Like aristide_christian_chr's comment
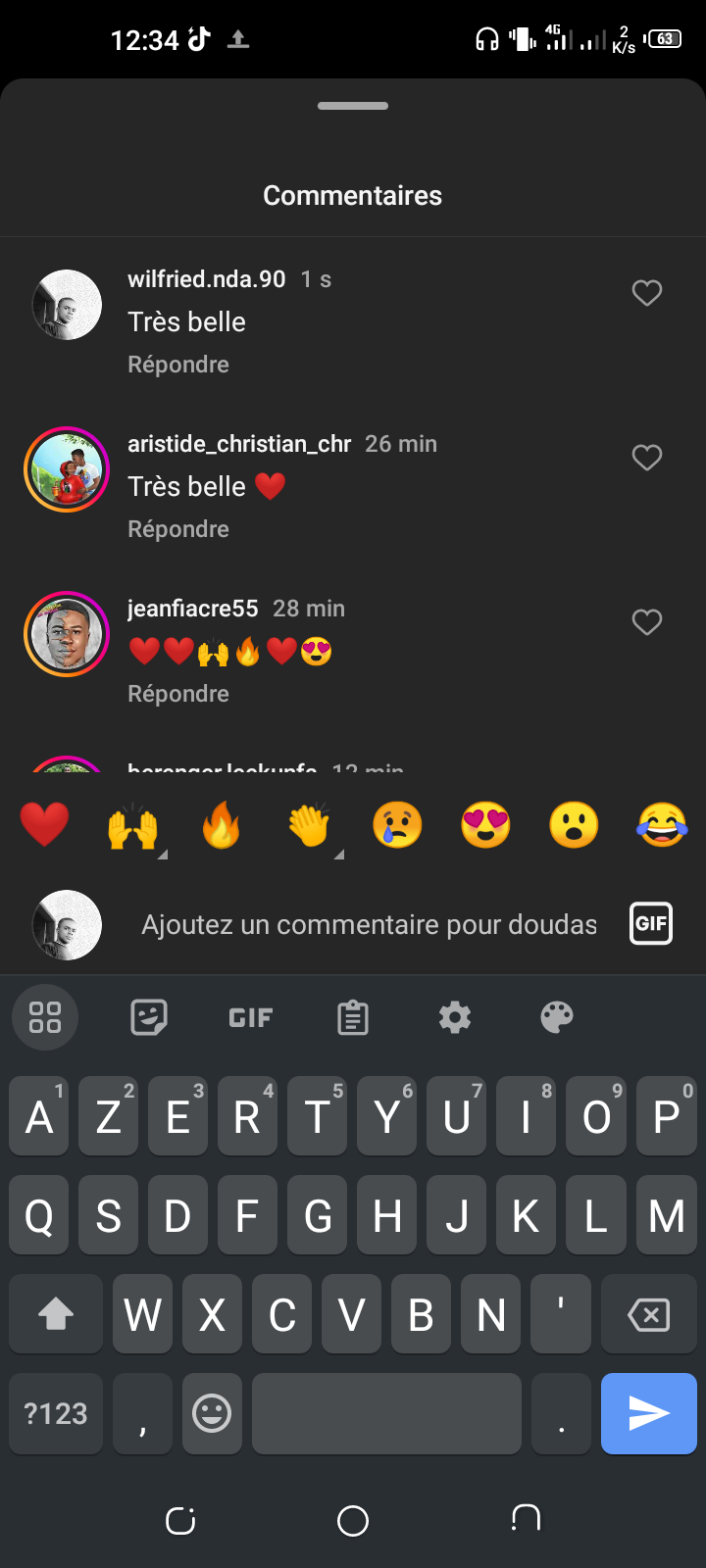This screenshot has height=1568, width=706. [x=647, y=458]
